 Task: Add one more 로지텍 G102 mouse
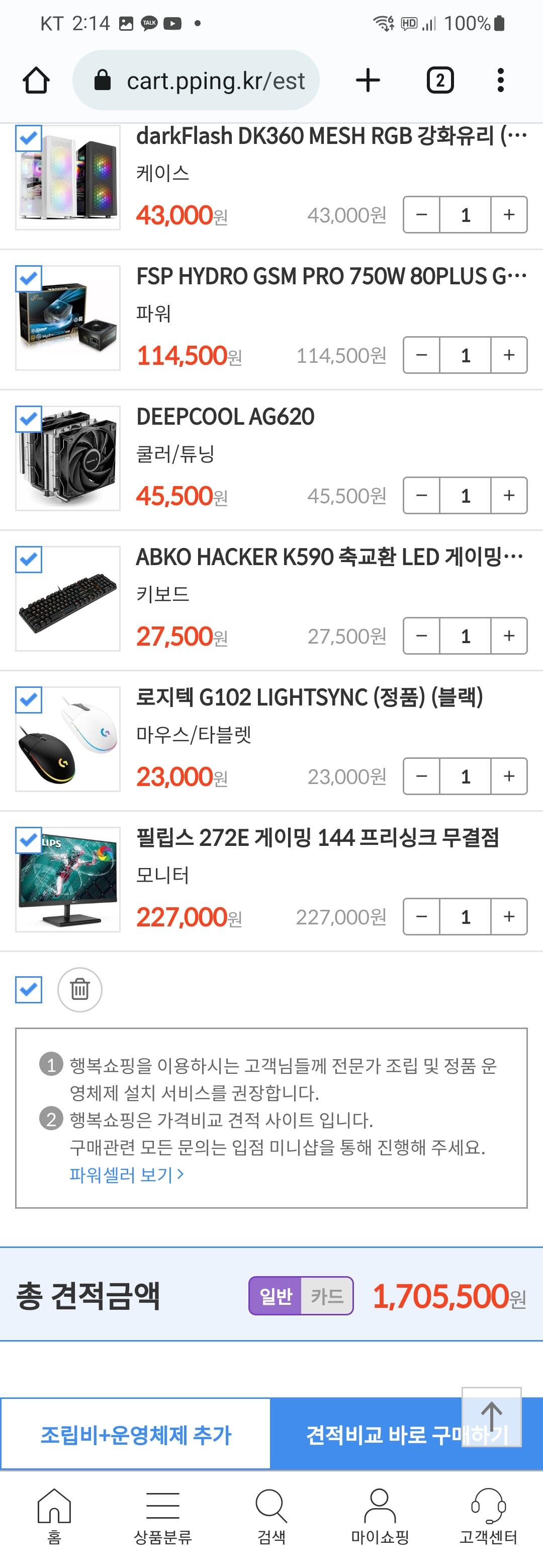pos(509,776)
